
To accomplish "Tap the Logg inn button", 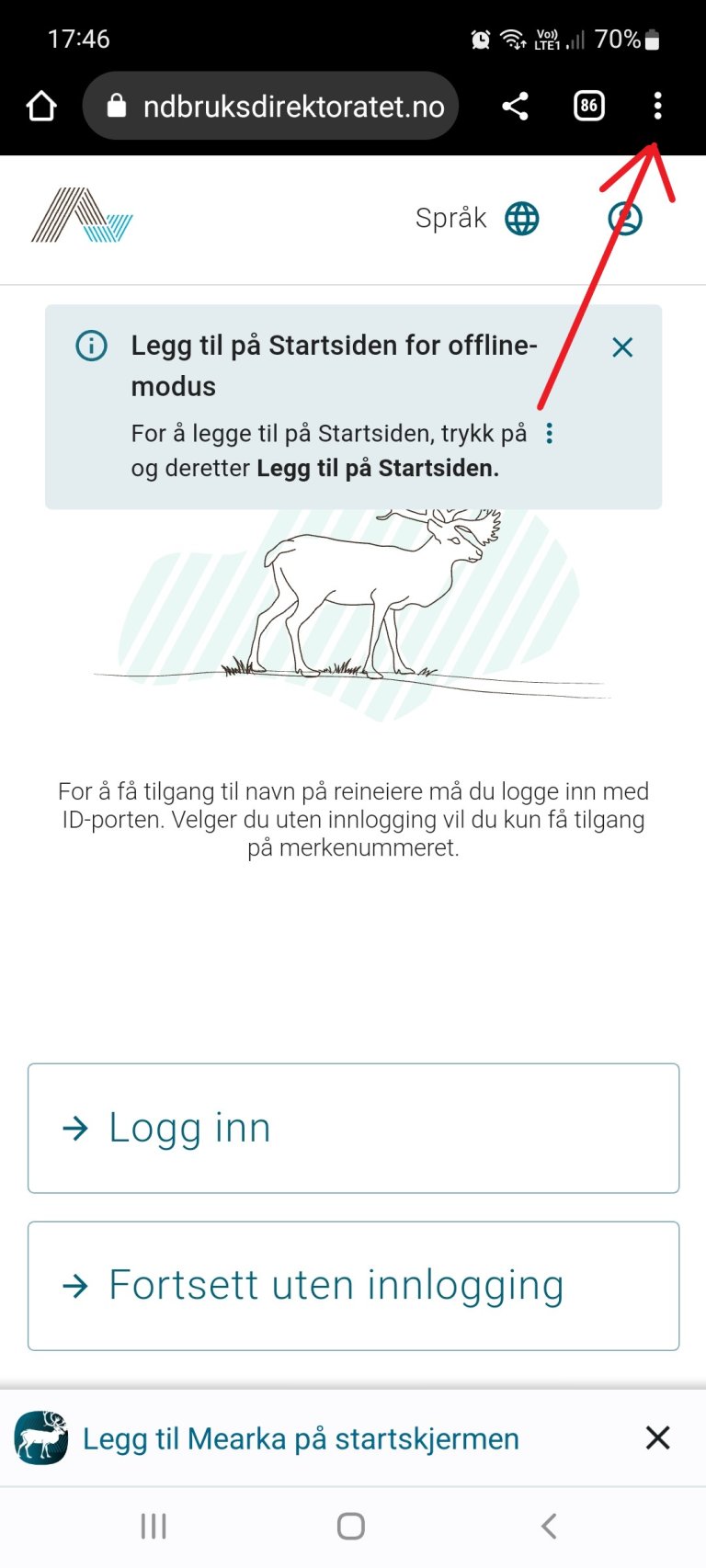I will click(353, 1128).
